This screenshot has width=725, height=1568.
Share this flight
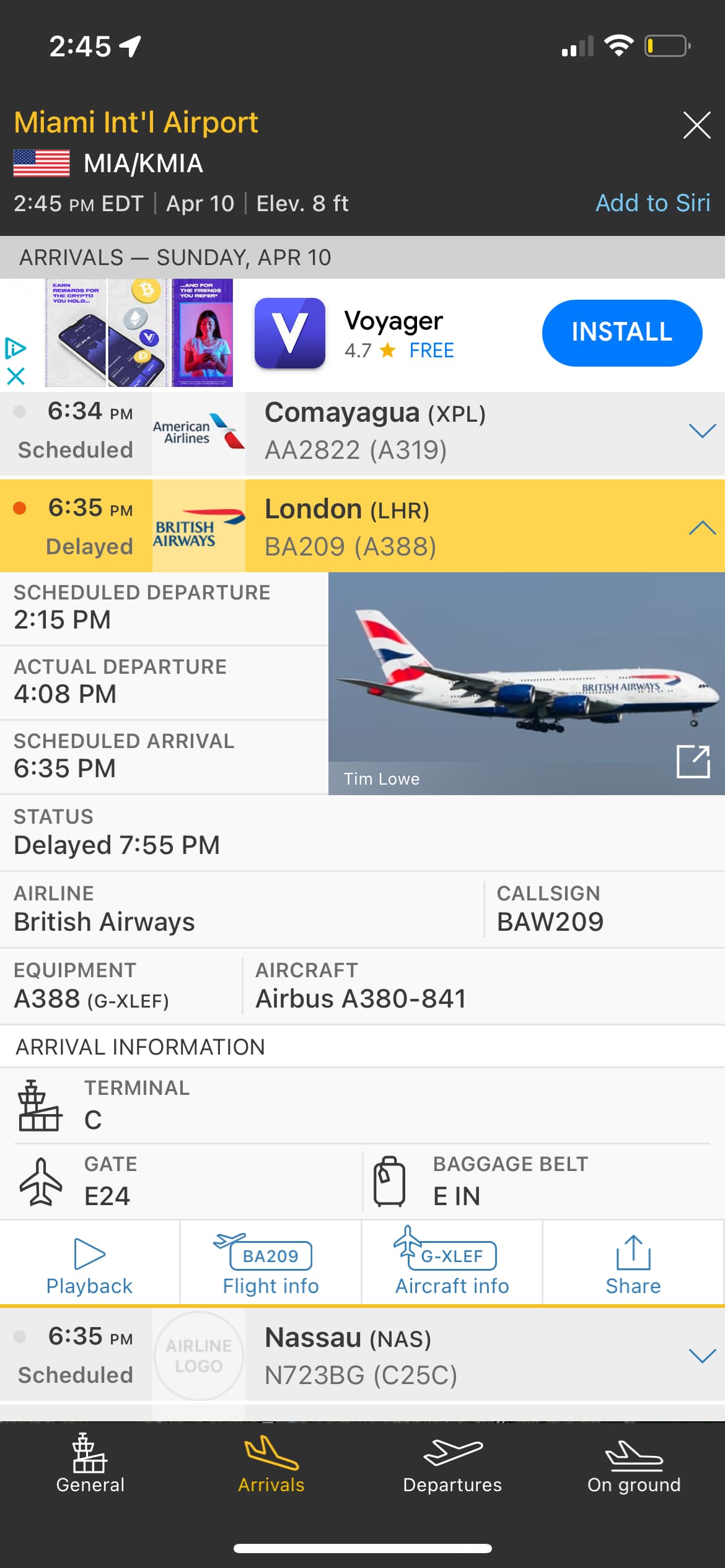(x=633, y=1265)
